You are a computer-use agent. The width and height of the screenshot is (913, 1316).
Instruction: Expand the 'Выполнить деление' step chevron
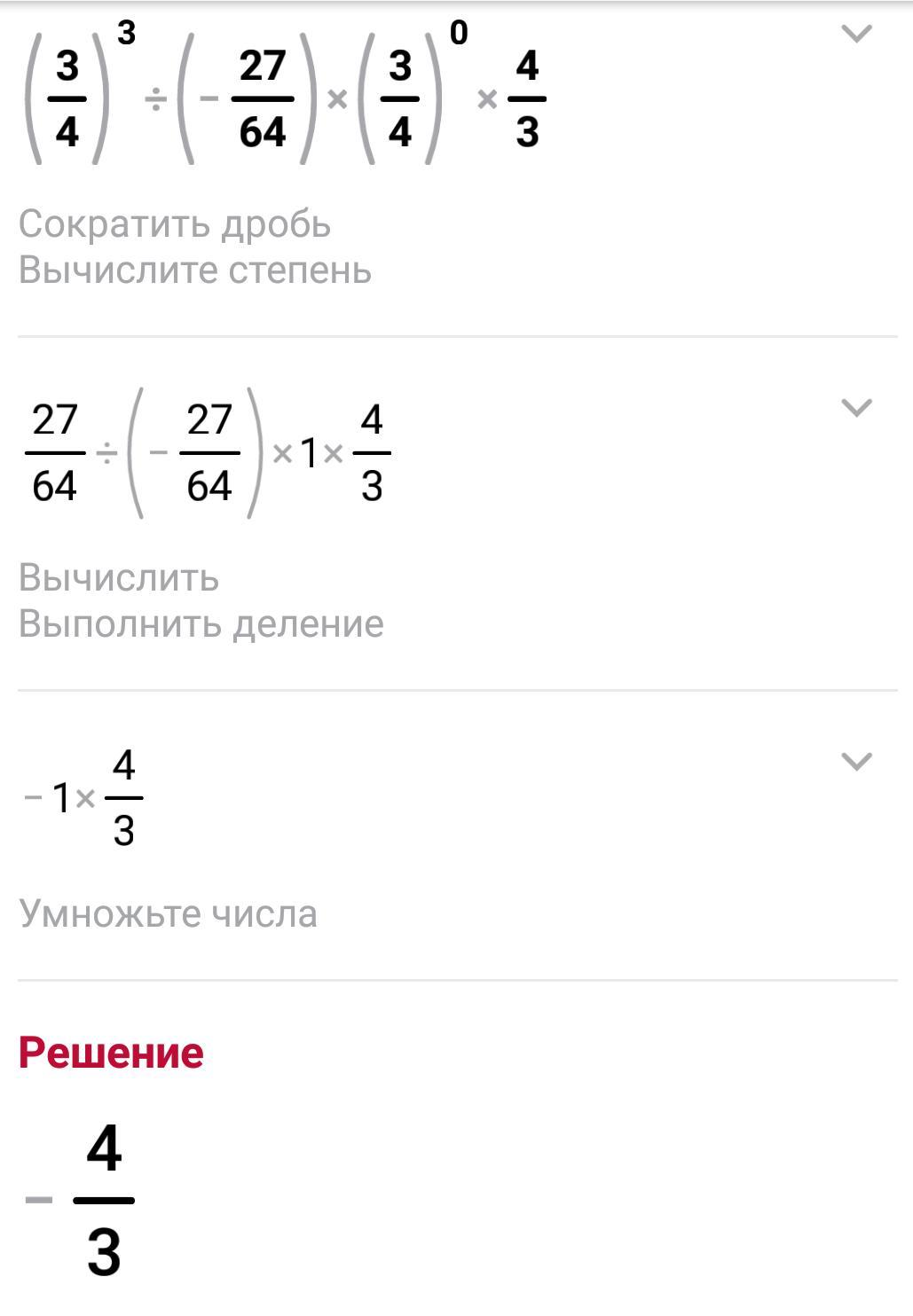coord(855,408)
